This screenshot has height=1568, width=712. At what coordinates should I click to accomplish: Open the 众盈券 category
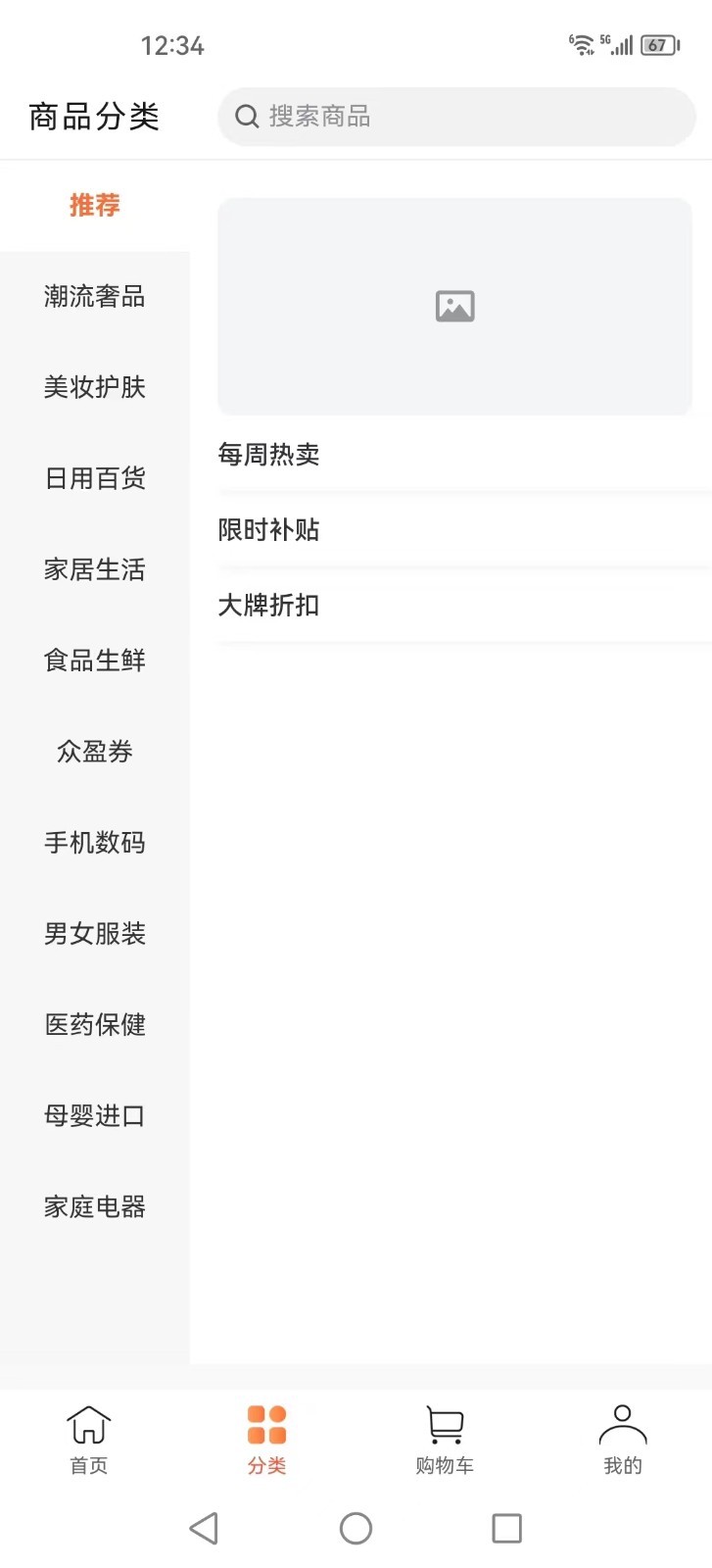(x=95, y=752)
